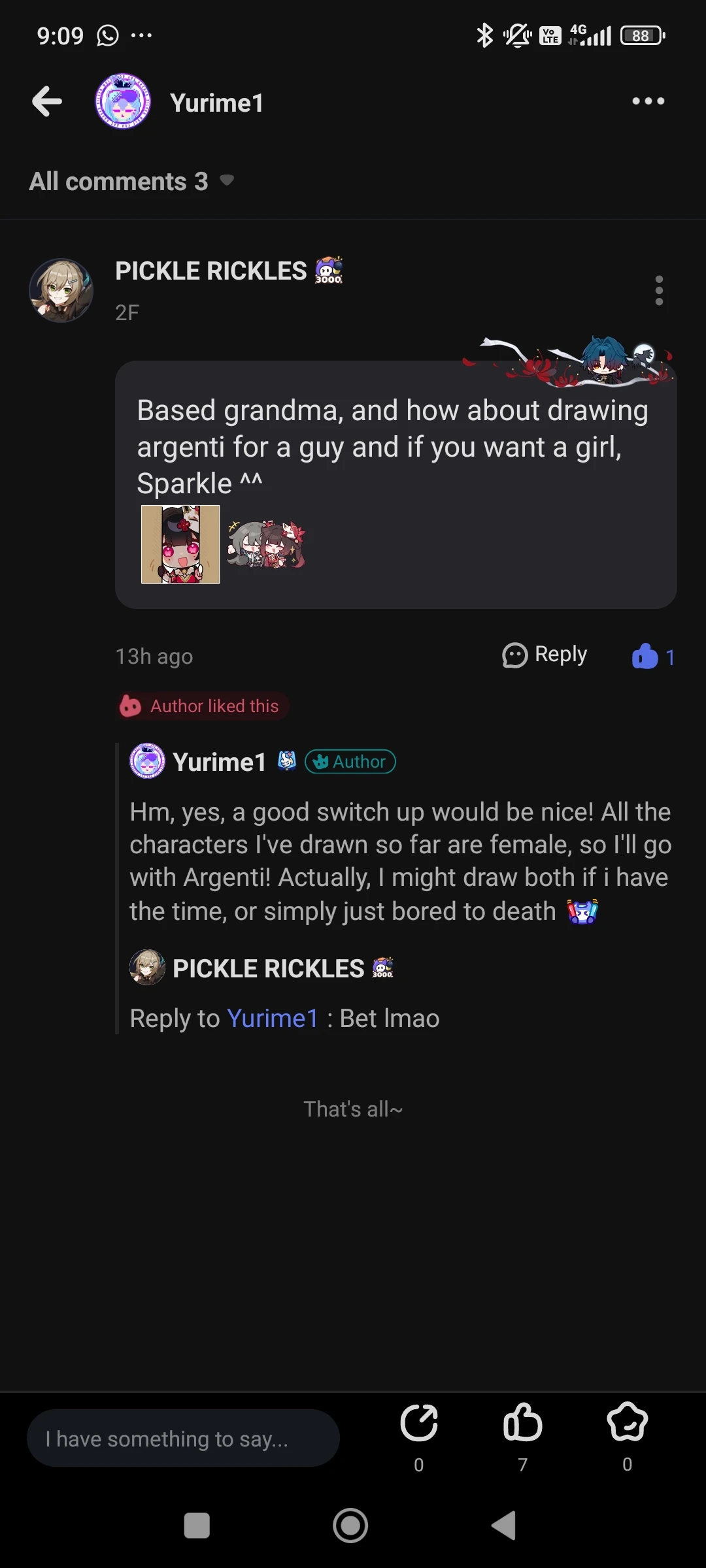Open the options menu on PICKLE RICKLES' comment
The height and width of the screenshot is (1568, 706).
click(x=659, y=290)
